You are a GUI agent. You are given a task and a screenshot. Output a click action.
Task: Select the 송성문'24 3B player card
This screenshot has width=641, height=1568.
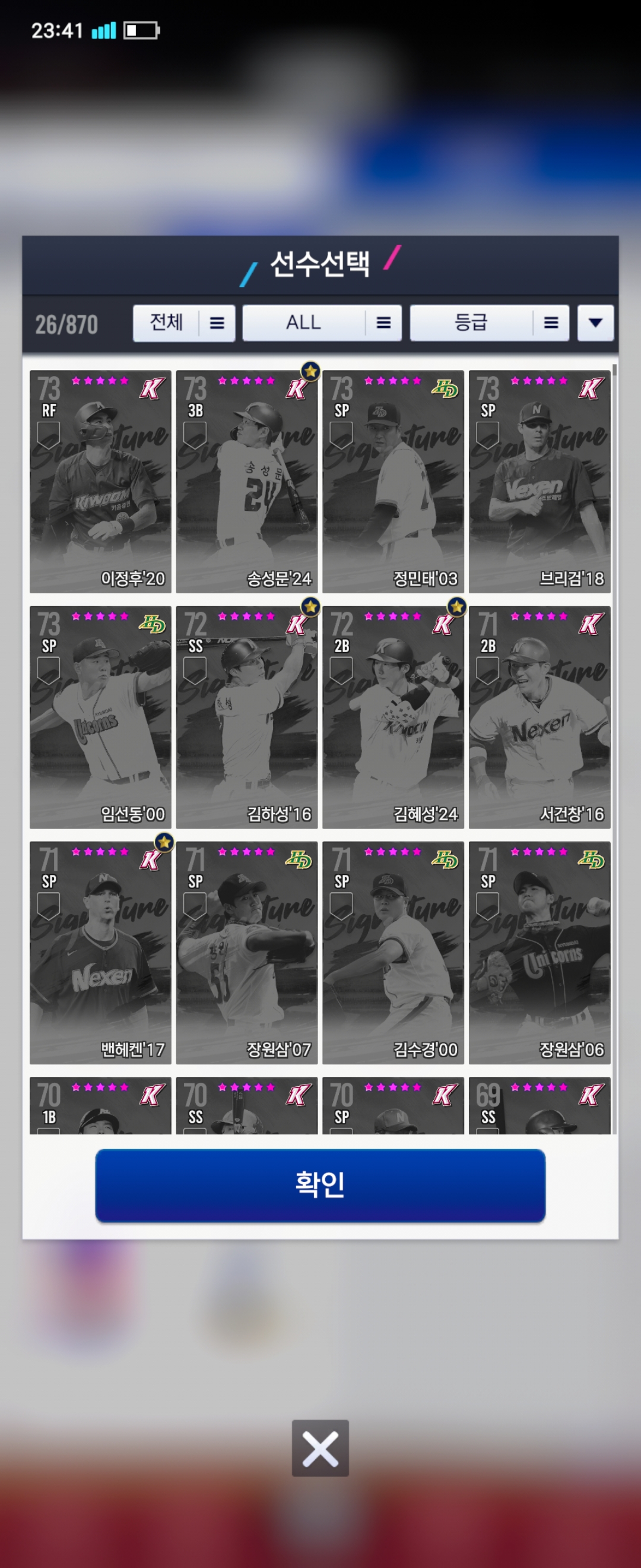click(x=246, y=482)
